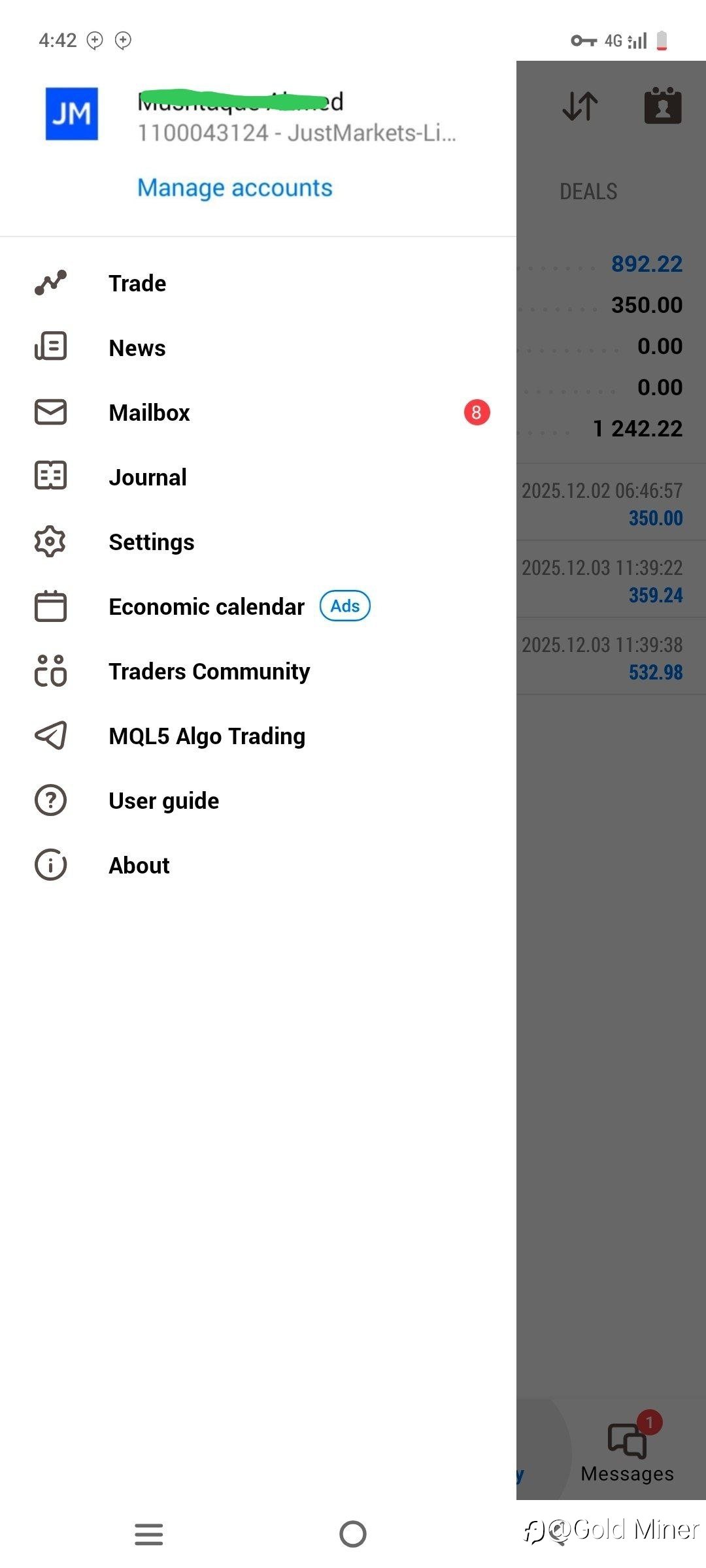The height and width of the screenshot is (1568, 706).
Task: Open the Settings menu
Action: click(x=151, y=541)
